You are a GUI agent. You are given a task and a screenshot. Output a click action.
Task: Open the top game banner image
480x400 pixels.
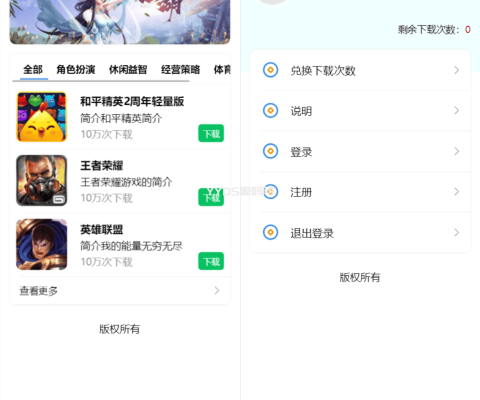tap(120, 22)
